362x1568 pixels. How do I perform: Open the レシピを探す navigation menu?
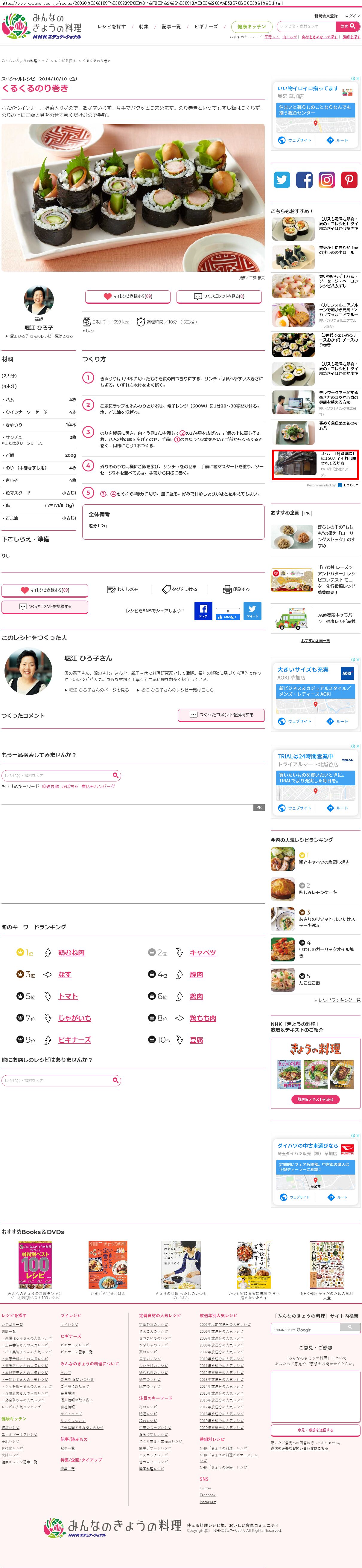112,27
